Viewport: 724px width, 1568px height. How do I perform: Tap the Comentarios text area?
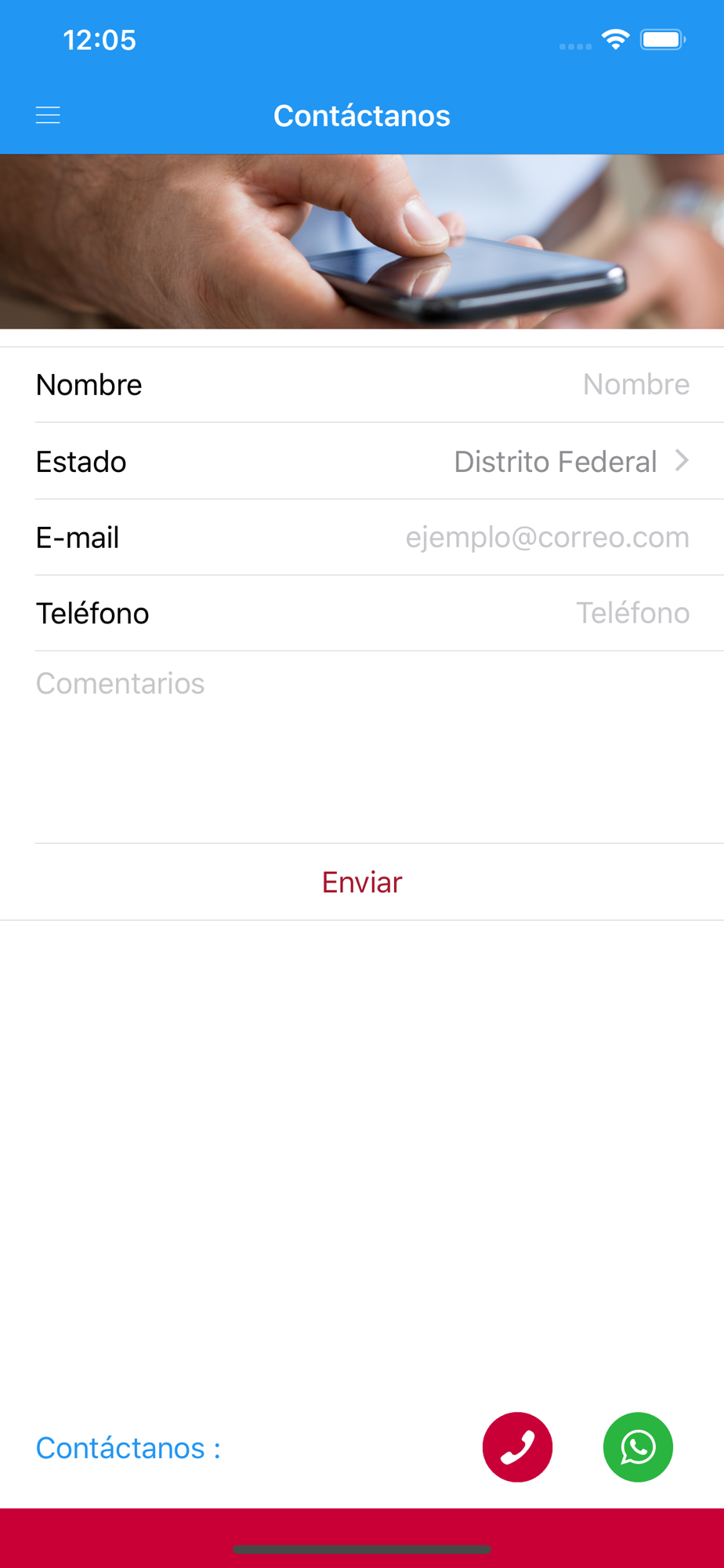pos(362,747)
